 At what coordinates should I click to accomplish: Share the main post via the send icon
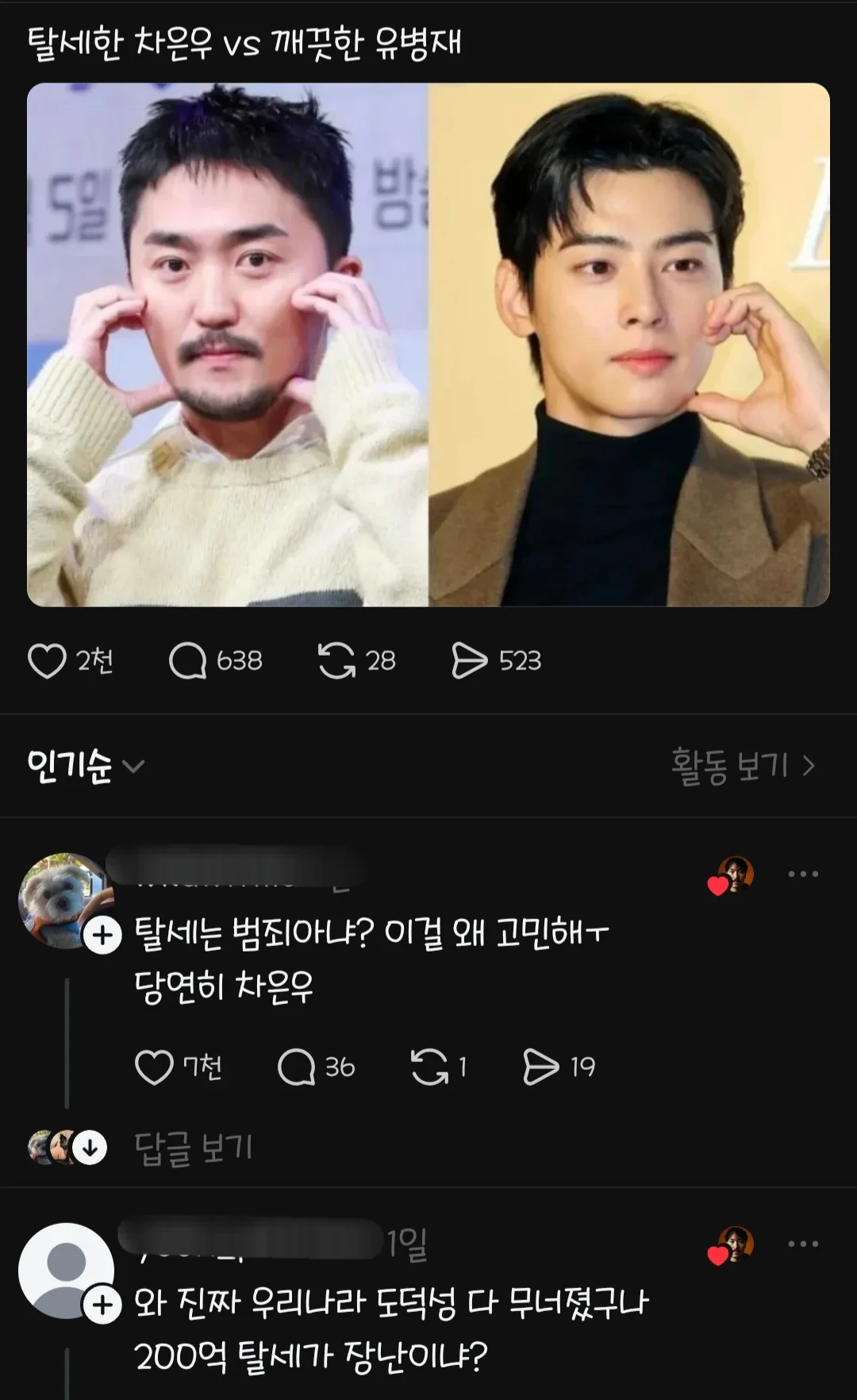(x=469, y=661)
